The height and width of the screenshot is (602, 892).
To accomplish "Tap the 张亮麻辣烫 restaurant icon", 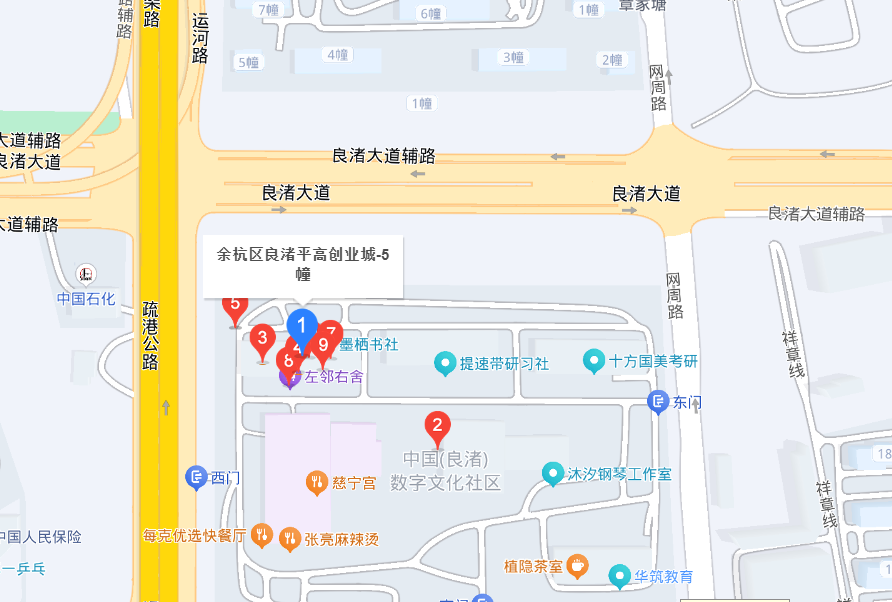I will [290, 539].
